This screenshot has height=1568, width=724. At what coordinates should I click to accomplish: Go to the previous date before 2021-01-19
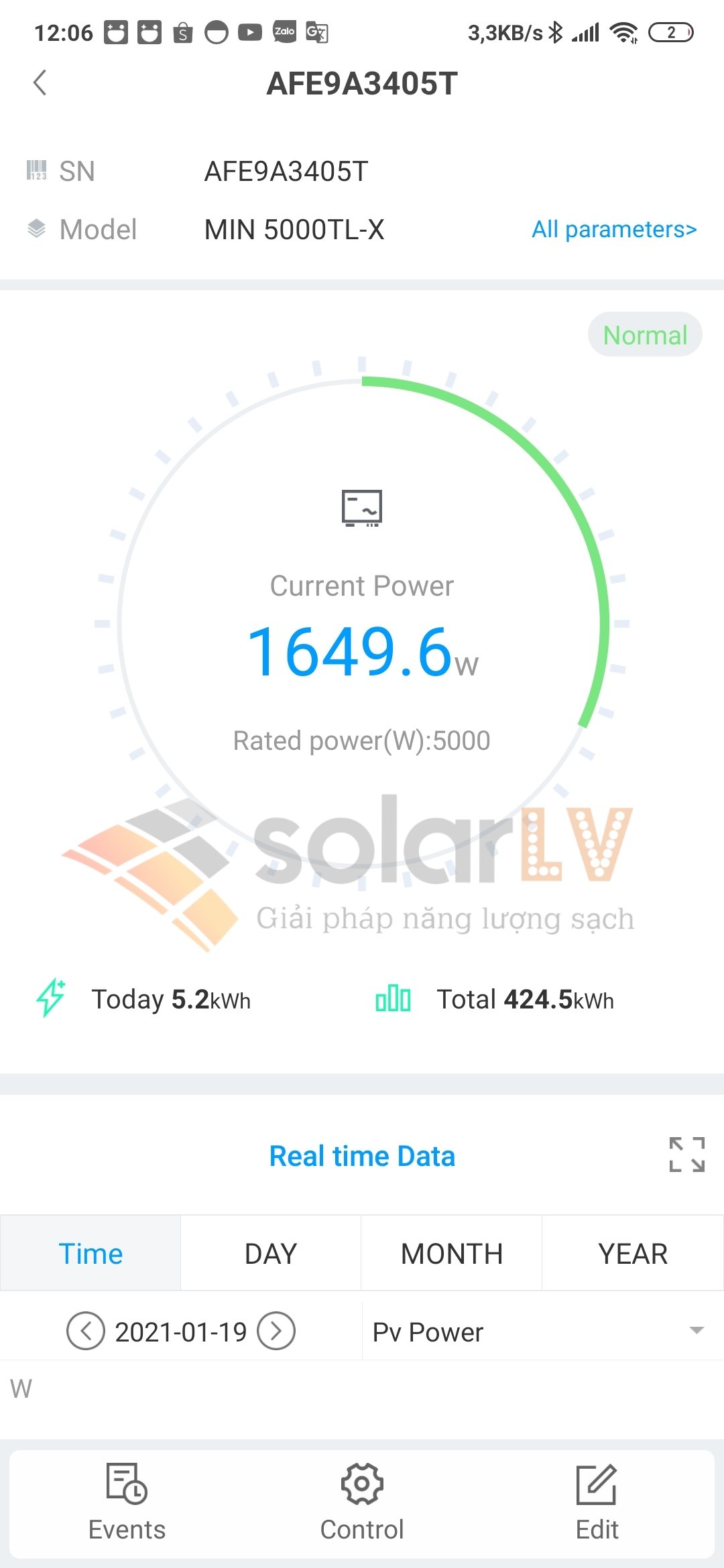pyautogui.click(x=85, y=1331)
